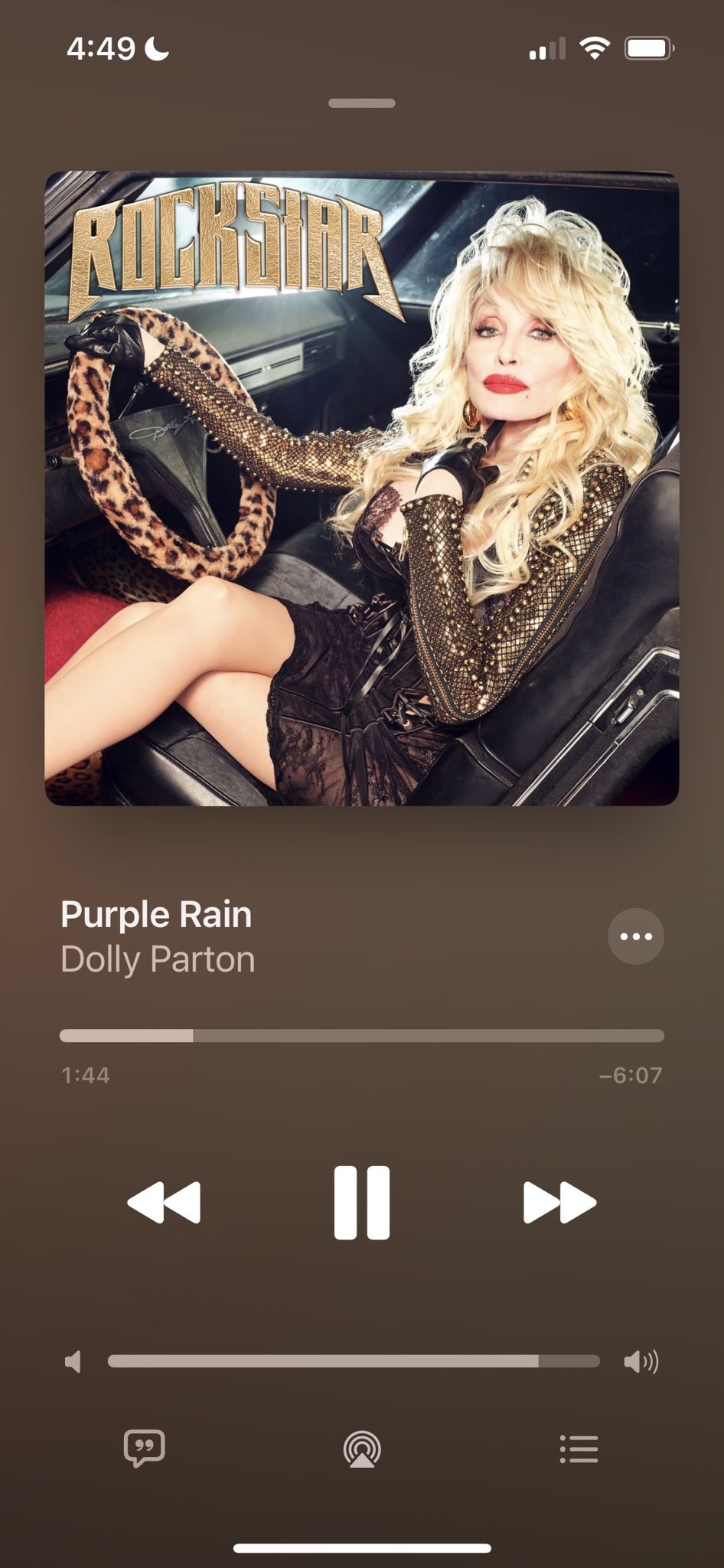This screenshot has width=724, height=1568.
Task: Tap the grabber handle to minimize player
Action: click(362, 103)
